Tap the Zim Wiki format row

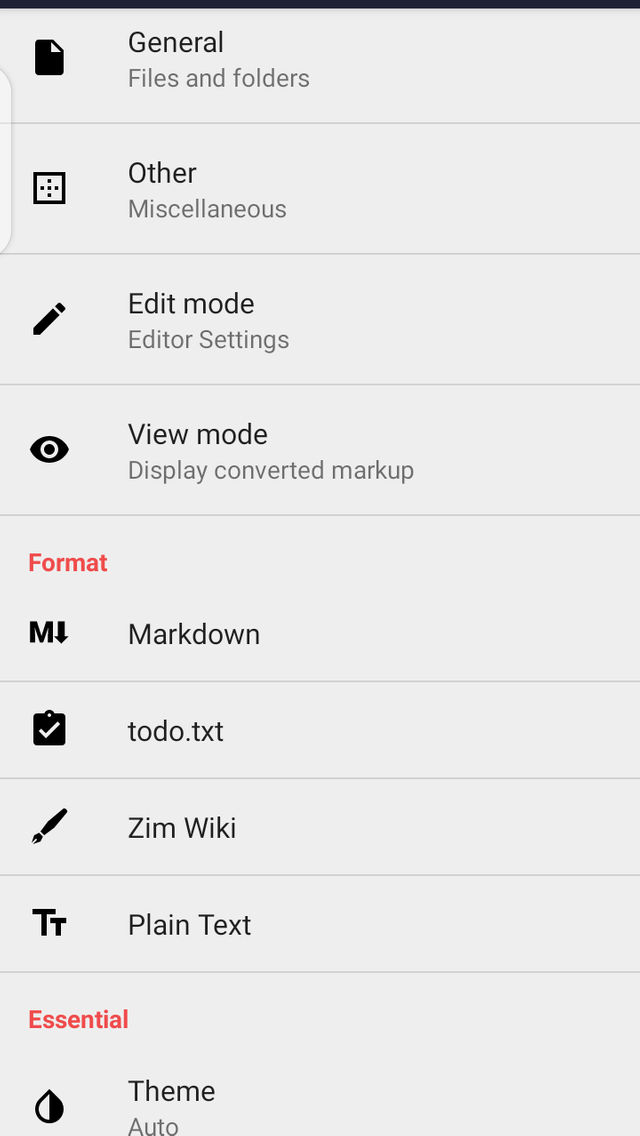click(320, 827)
